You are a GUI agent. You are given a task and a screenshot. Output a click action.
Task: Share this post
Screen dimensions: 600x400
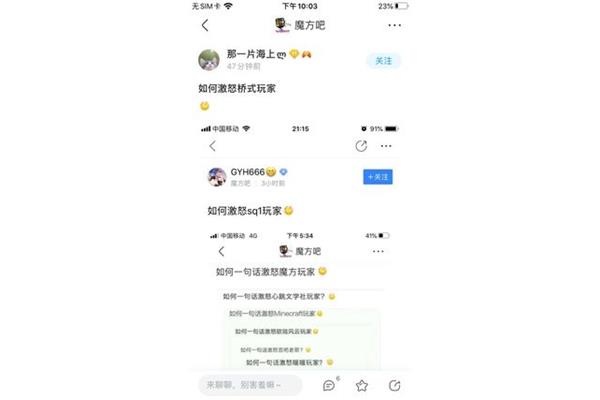point(395,385)
